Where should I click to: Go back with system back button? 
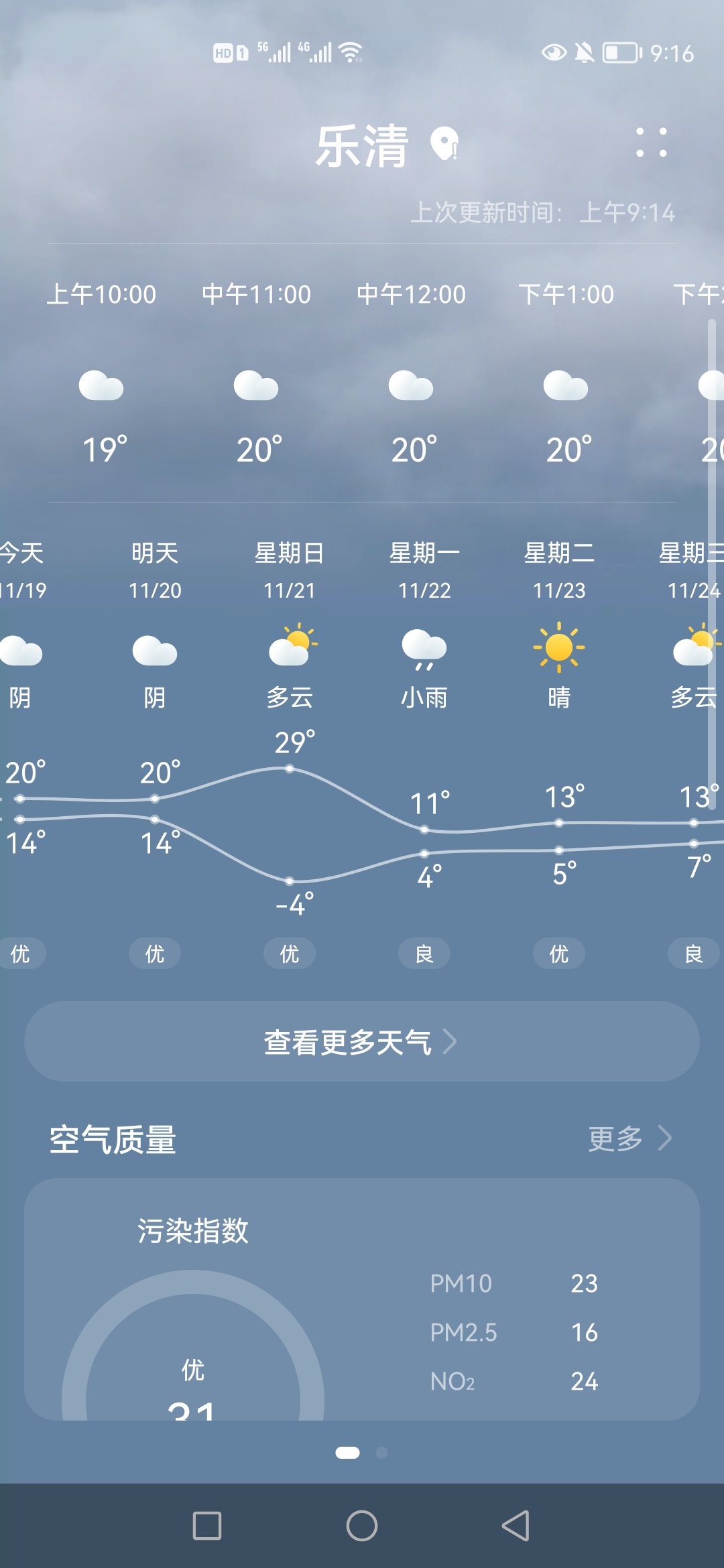516,1526
